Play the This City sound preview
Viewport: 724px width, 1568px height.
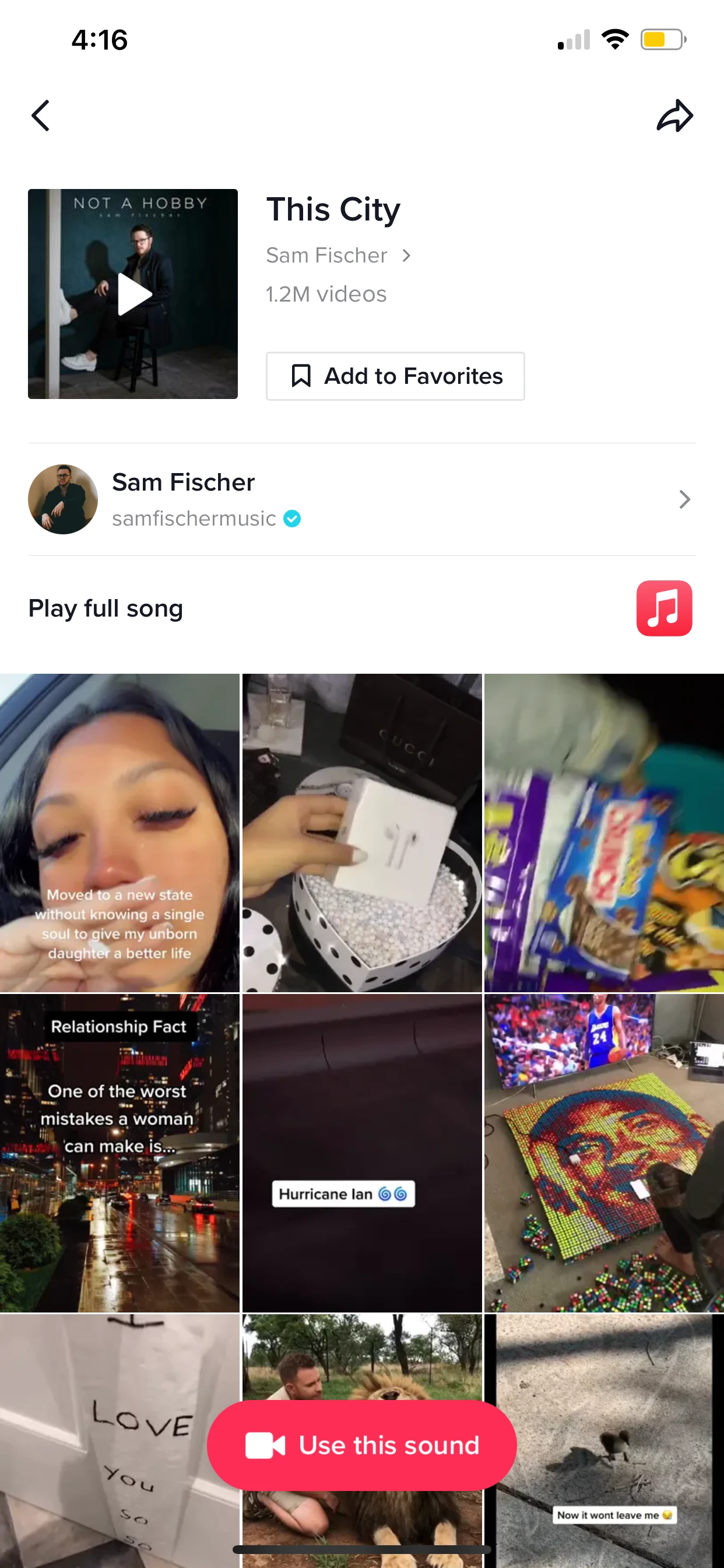click(133, 294)
